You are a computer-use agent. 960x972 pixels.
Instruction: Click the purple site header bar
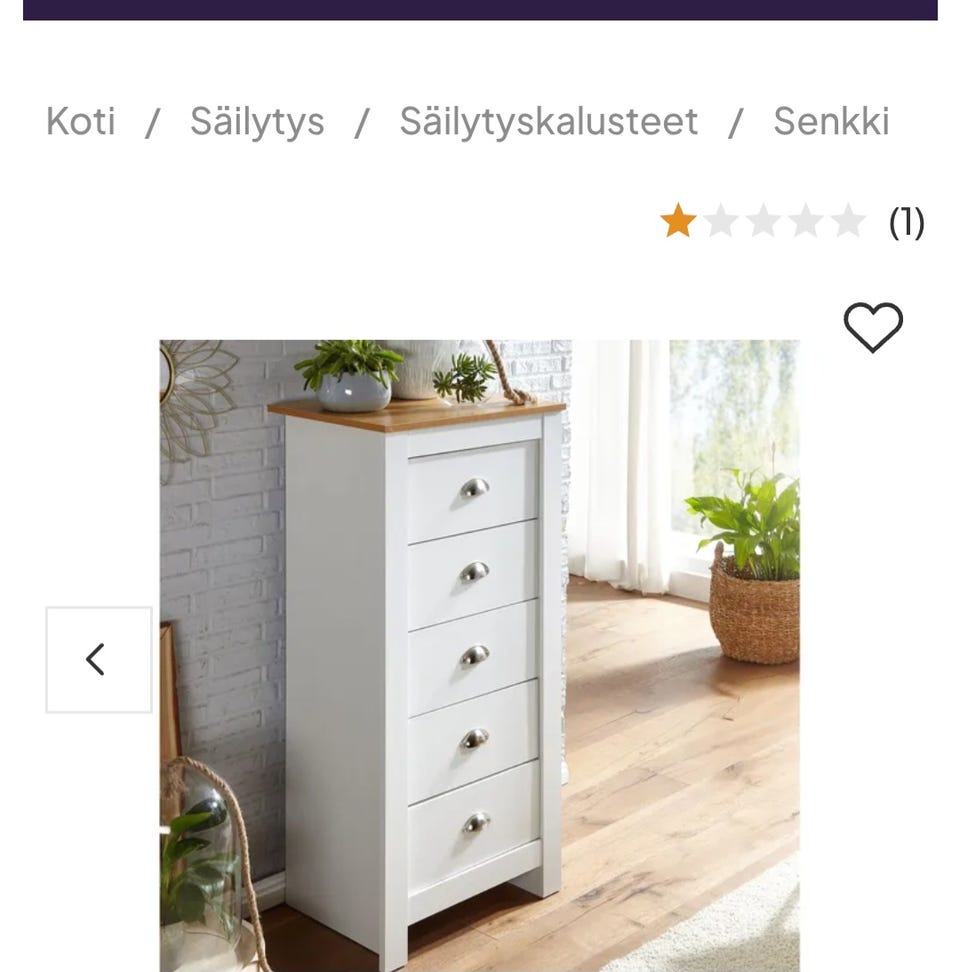click(x=480, y=10)
